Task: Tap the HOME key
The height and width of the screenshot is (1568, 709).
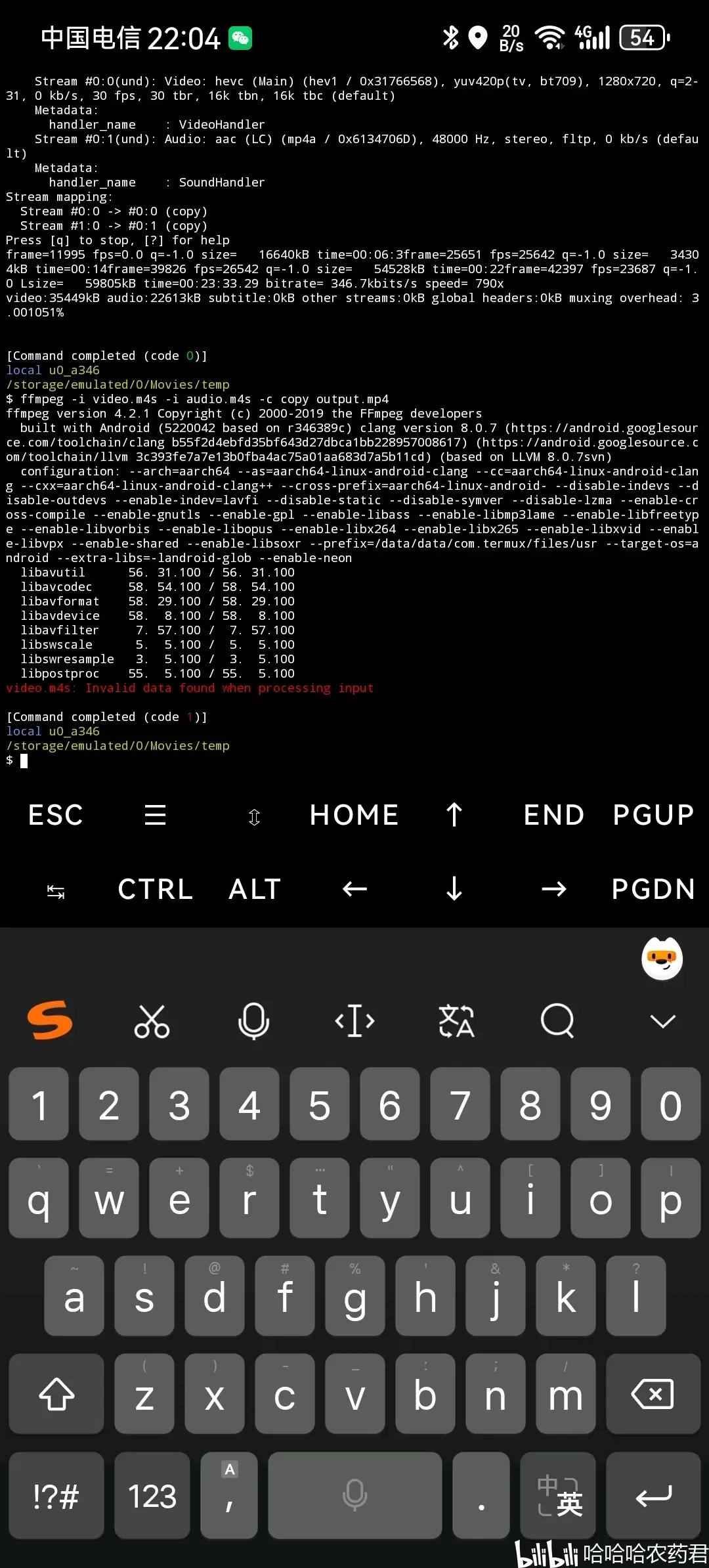Action: (x=354, y=815)
